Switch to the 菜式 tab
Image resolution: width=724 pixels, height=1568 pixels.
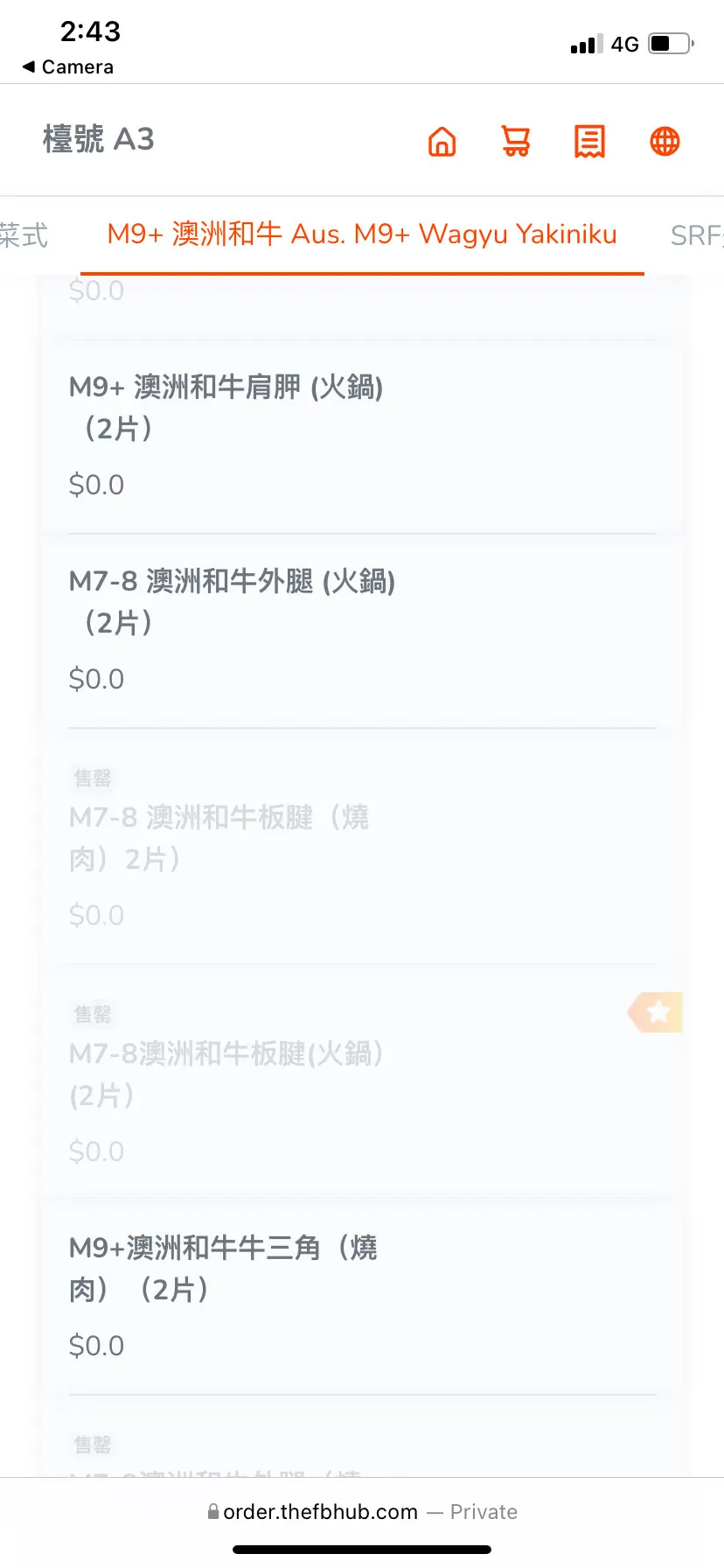pyautogui.click(x=24, y=235)
